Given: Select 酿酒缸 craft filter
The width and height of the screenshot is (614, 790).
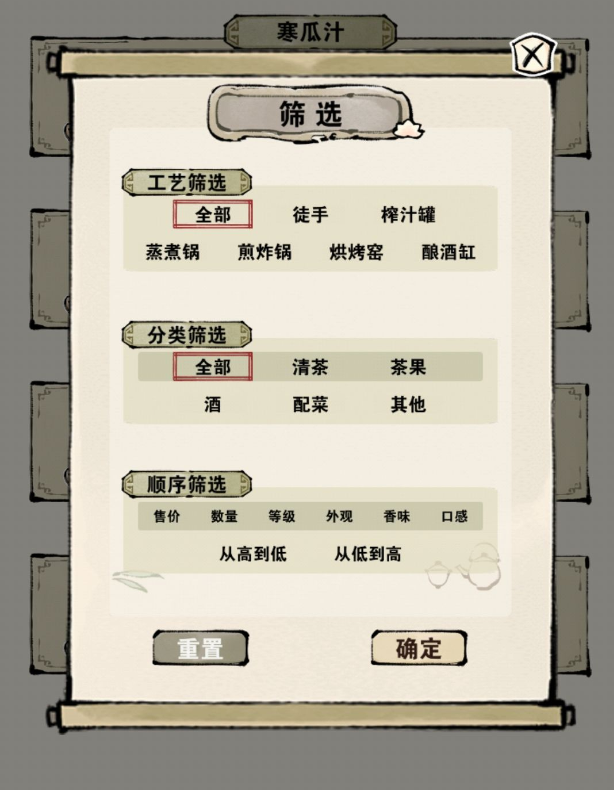Looking at the screenshot, I should pyautogui.click(x=448, y=252).
